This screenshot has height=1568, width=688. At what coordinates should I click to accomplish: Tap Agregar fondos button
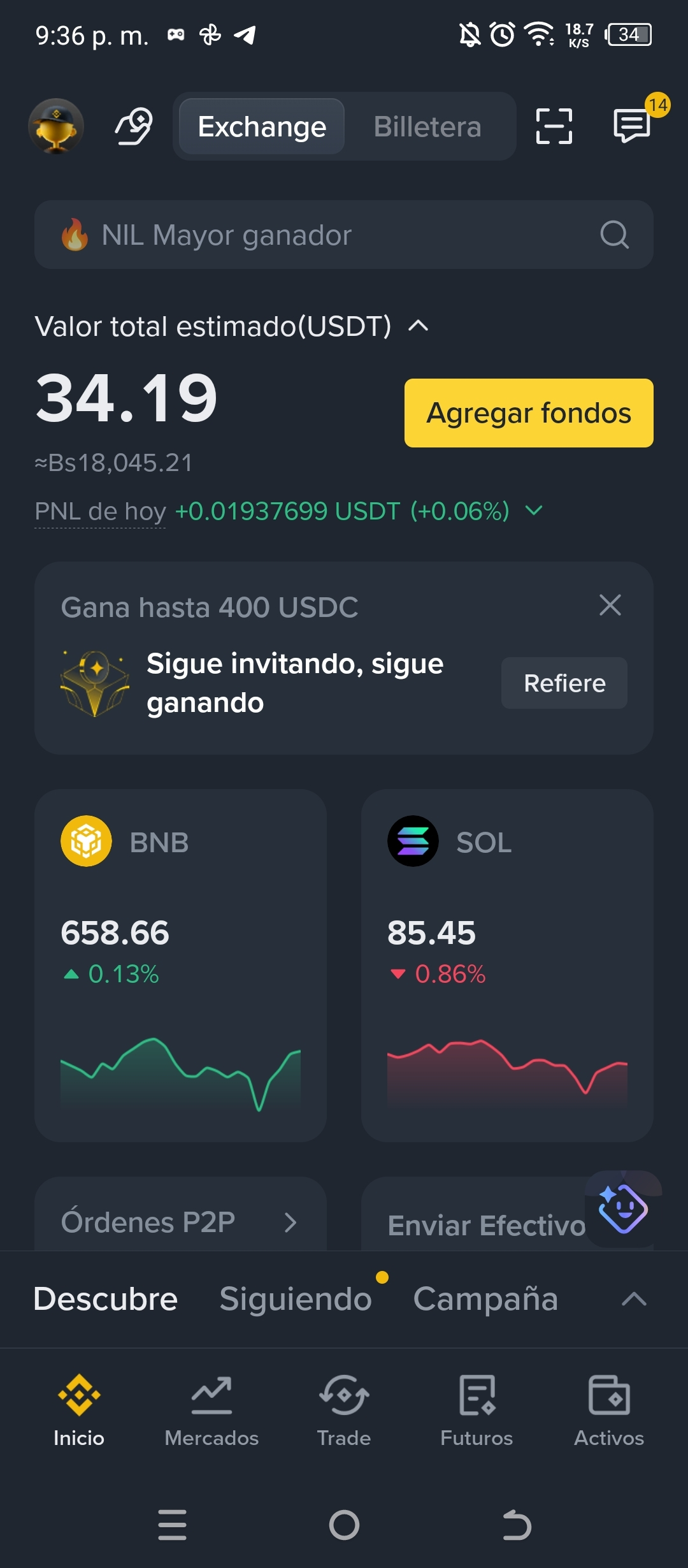(x=529, y=413)
